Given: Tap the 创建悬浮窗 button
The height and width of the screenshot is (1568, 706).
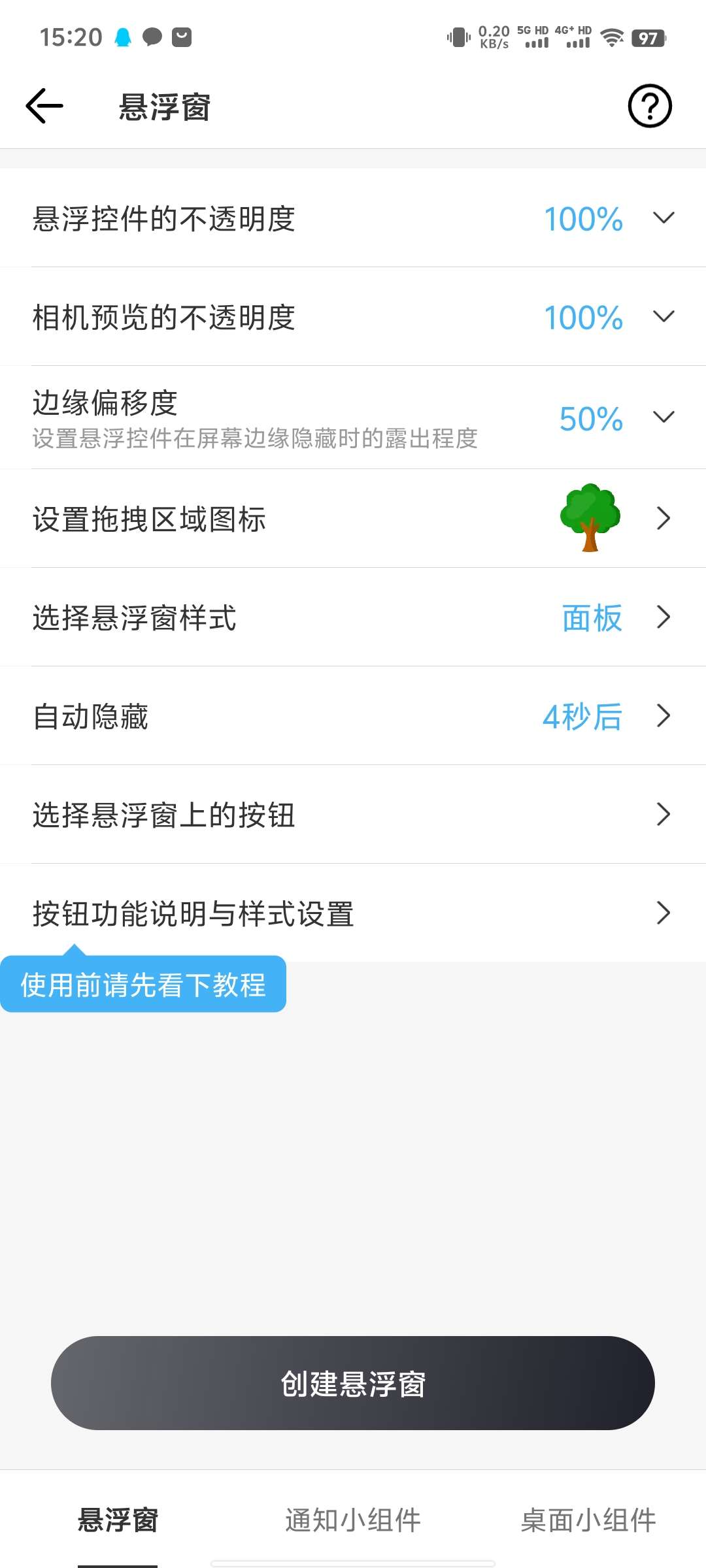Looking at the screenshot, I should pos(353,1383).
